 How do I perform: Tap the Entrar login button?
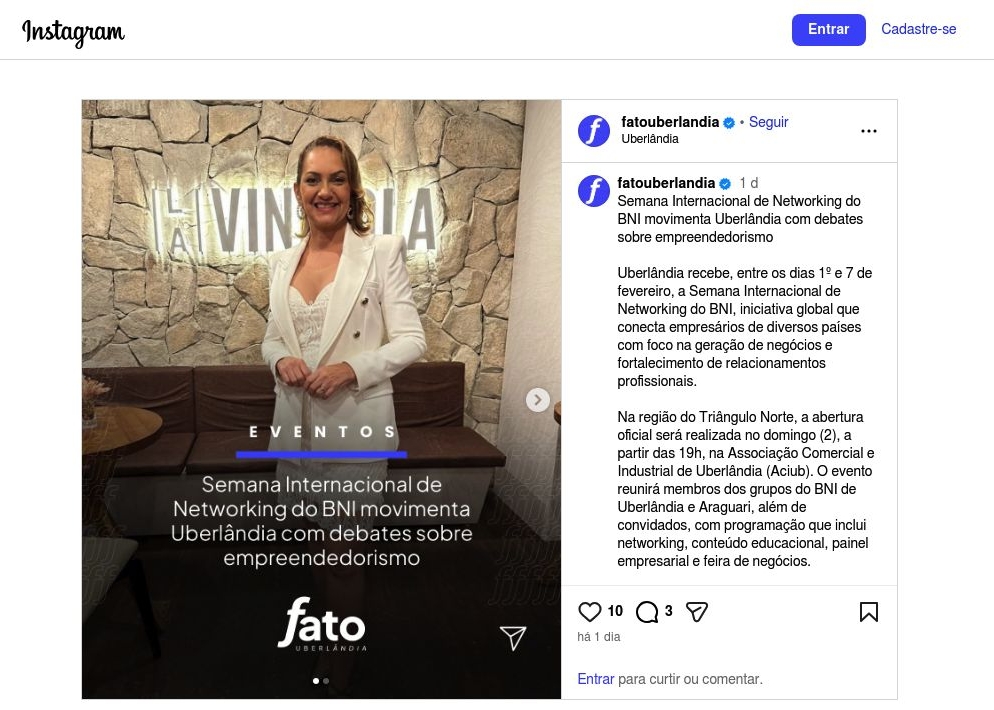click(x=828, y=30)
